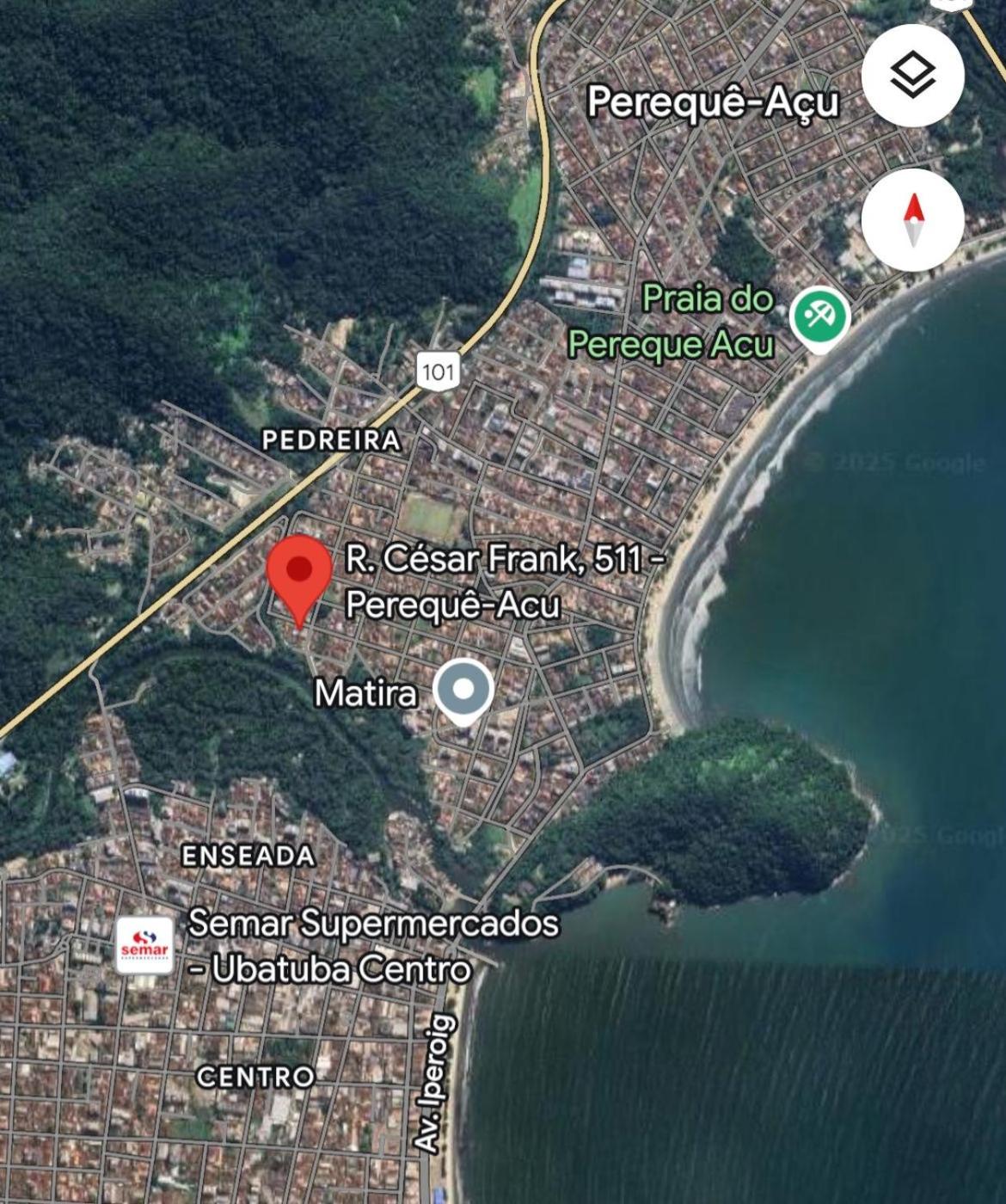1006x1204 pixels.
Task: Open the Semar Supermercados place marker
Action: coord(144,945)
